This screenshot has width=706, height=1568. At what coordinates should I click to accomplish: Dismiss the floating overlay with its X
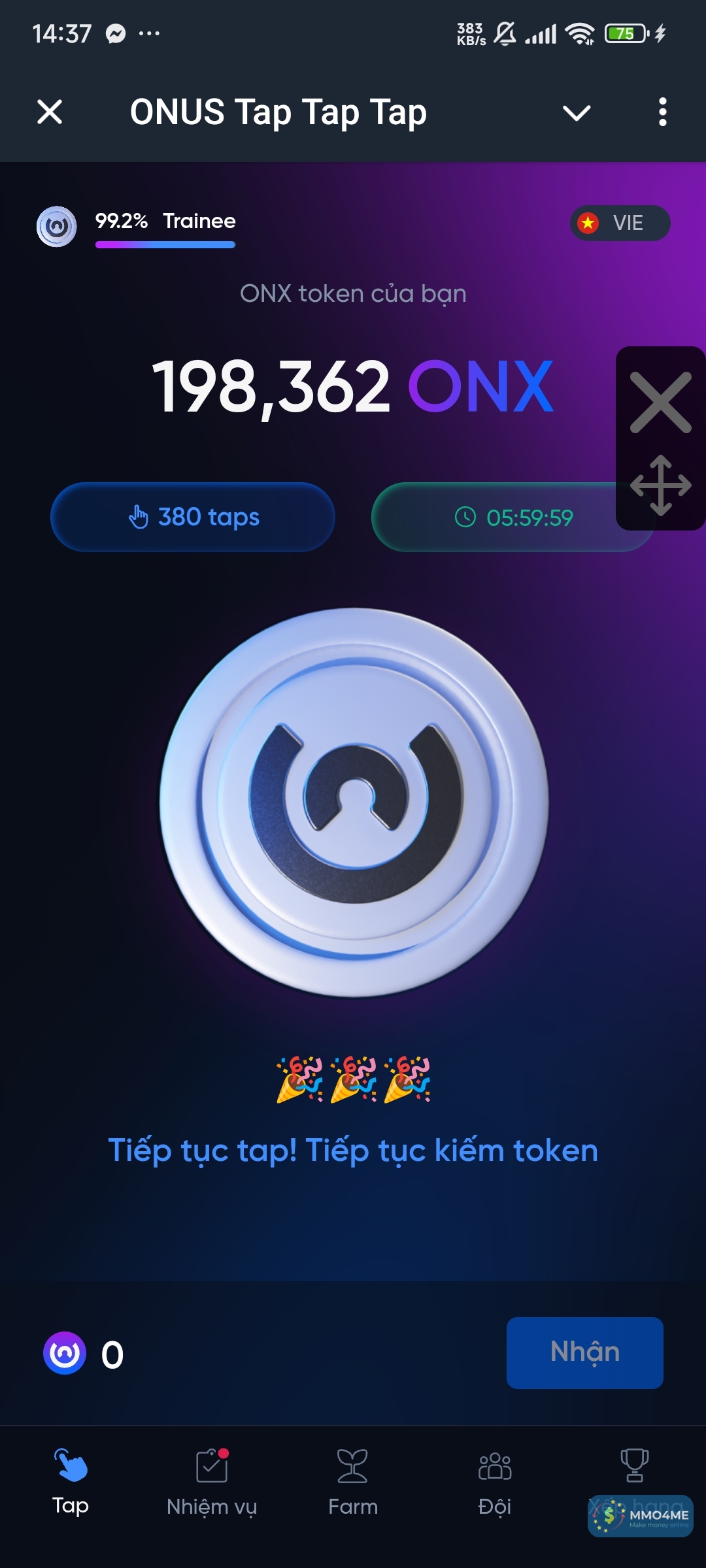pos(660,402)
